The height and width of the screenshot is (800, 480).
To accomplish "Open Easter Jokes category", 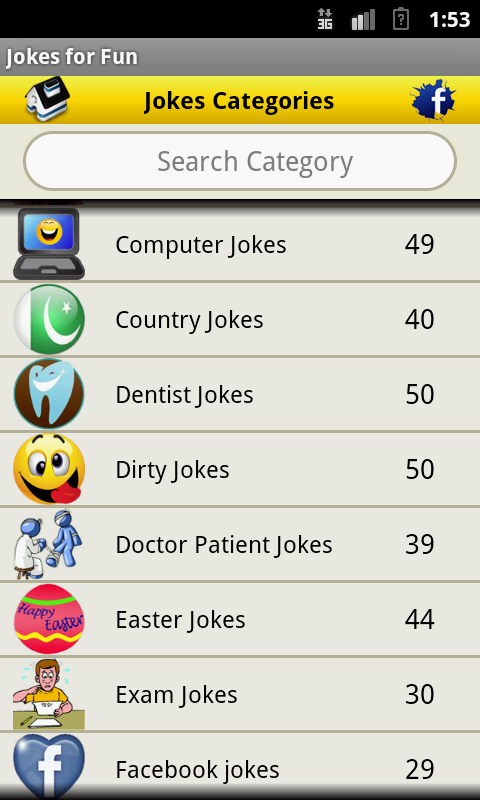I will pos(240,619).
